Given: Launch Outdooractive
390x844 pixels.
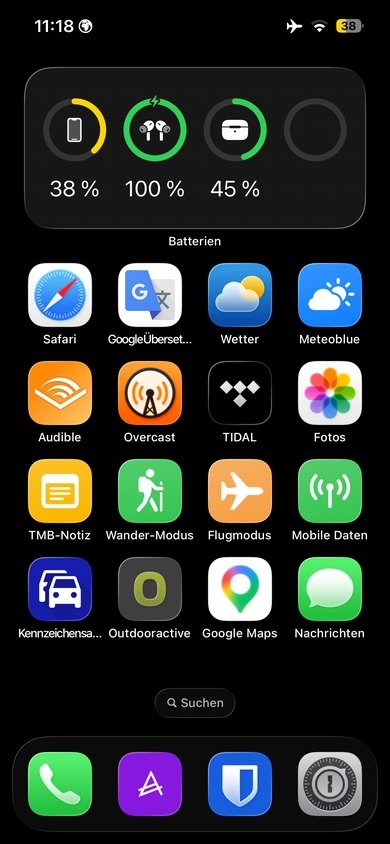Looking at the screenshot, I should (150, 589).
